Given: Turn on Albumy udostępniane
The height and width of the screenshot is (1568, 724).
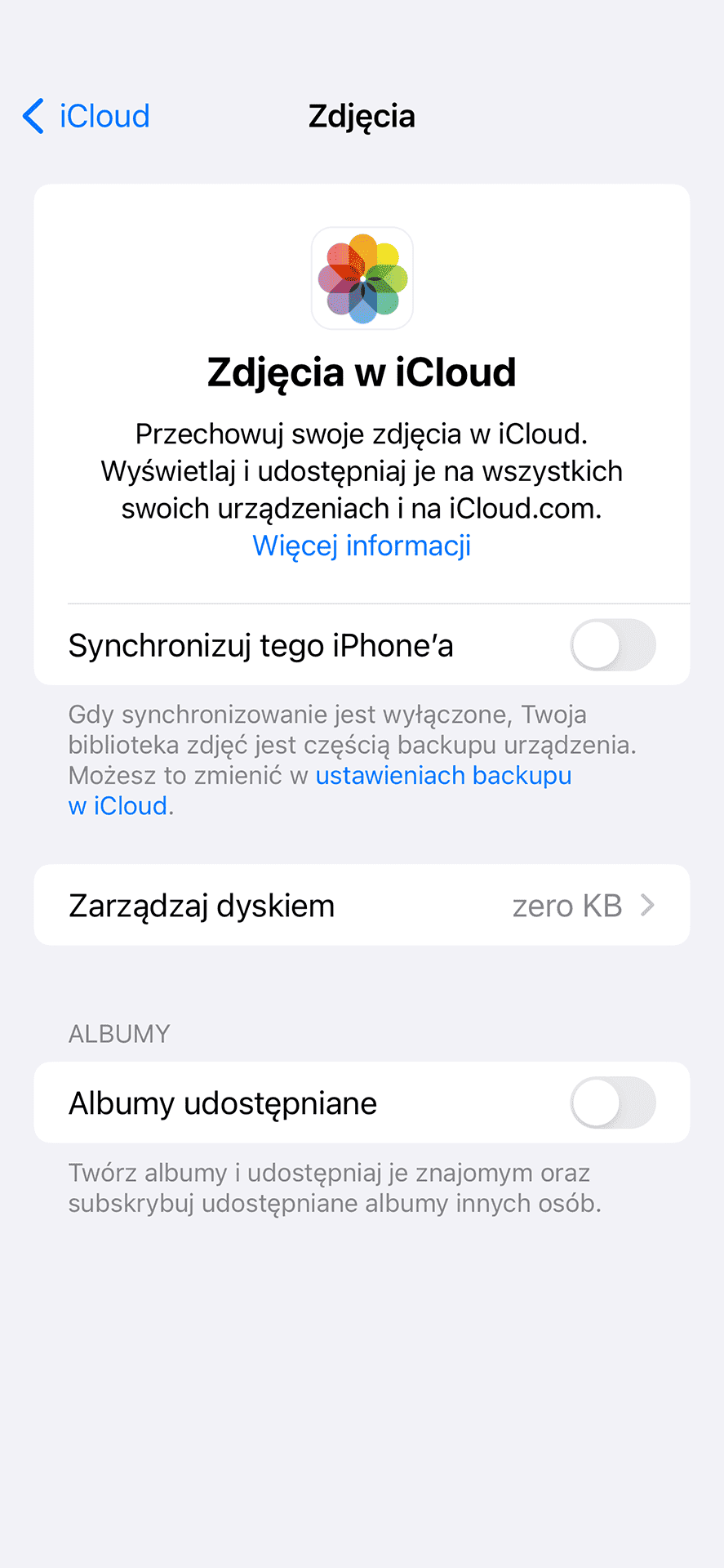Looking at the screenshot, I should click(613, 1102).
